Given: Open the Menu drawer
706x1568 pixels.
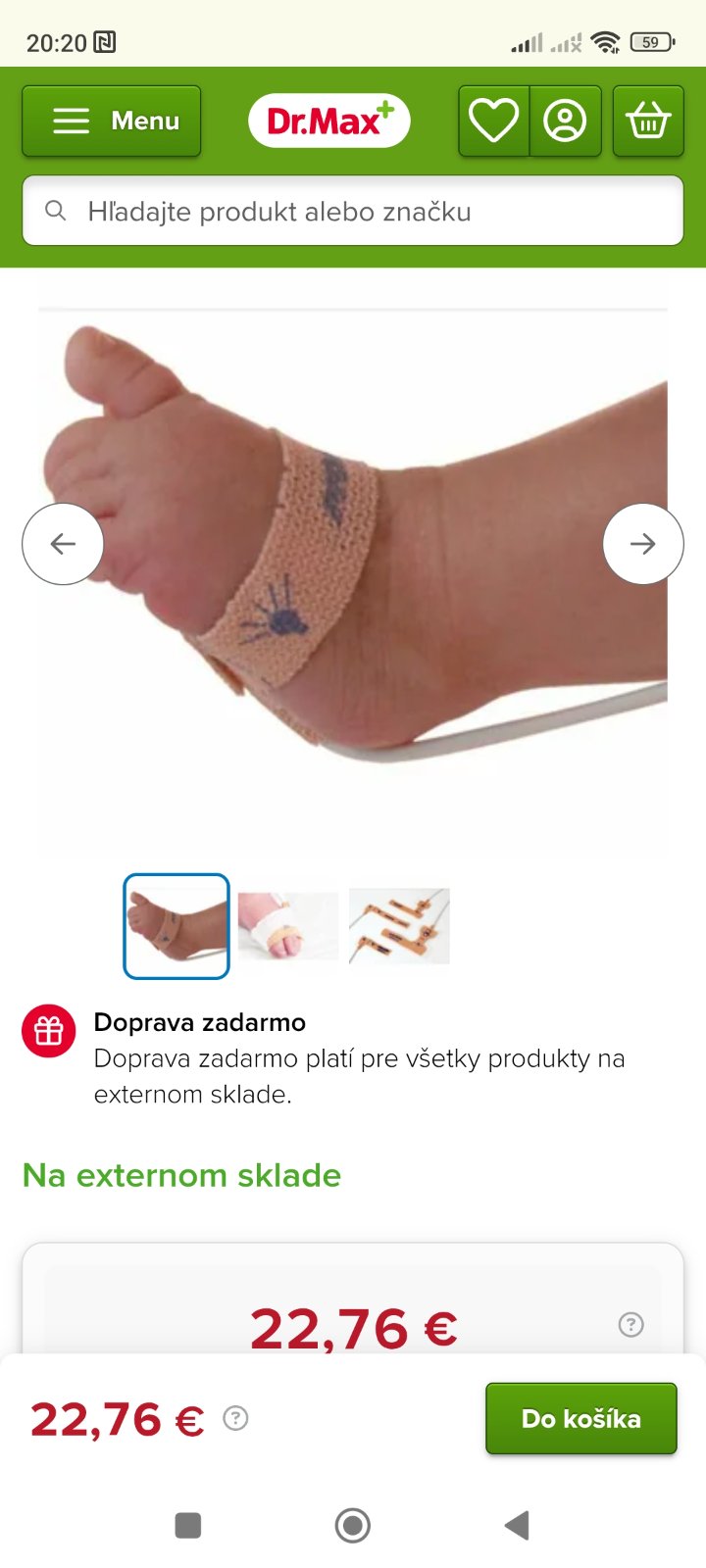Looking at the screenshot, I should pyautogui.click(x=112, y=122).
